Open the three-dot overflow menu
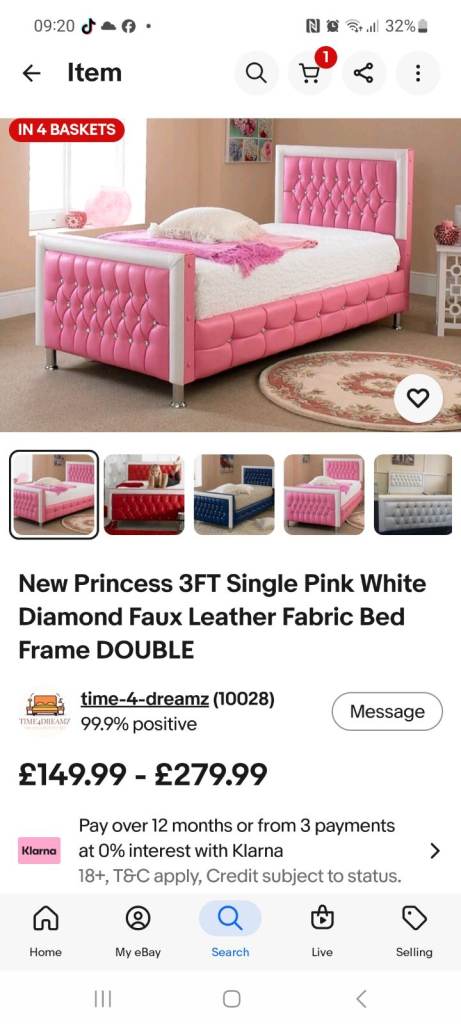The width and height of the screenshot is (461, 1024). [x=418, y=73]
